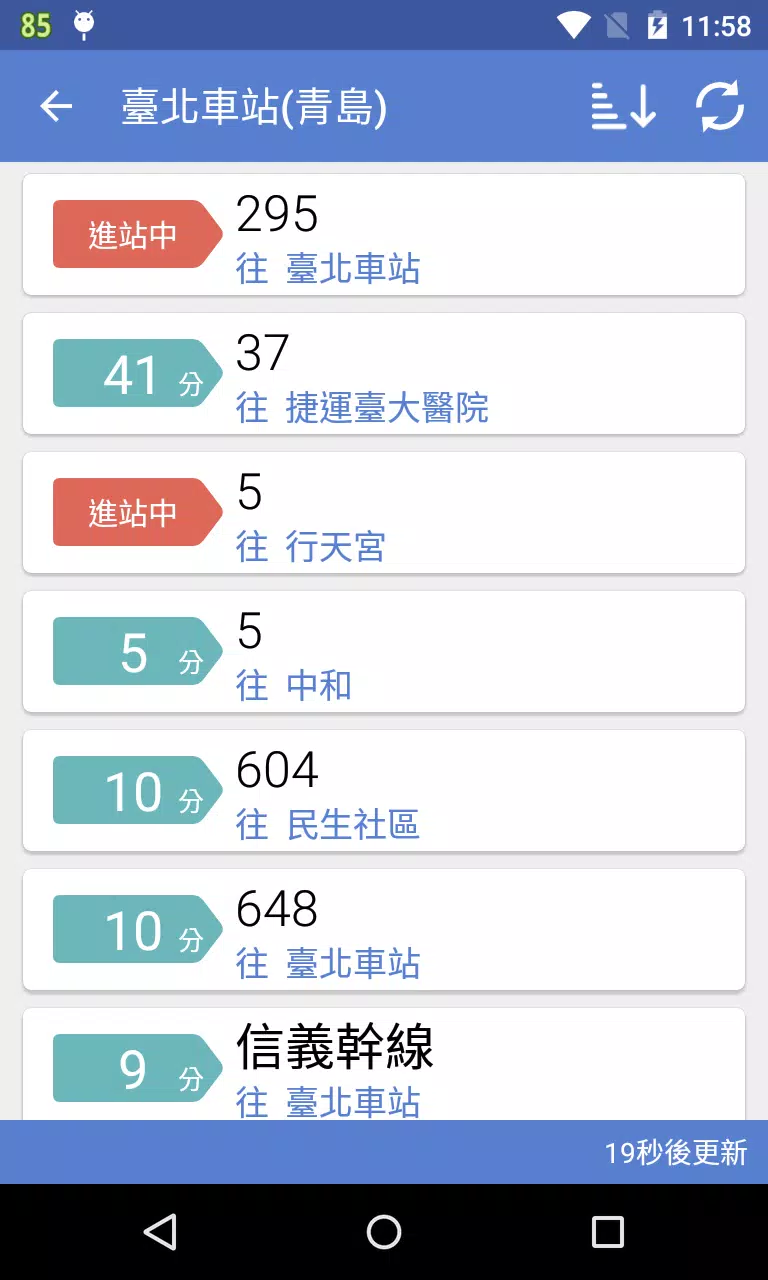View route 648 toward 臺北車站
Screen dimensions: 768x1280
[x=384, y=930]
